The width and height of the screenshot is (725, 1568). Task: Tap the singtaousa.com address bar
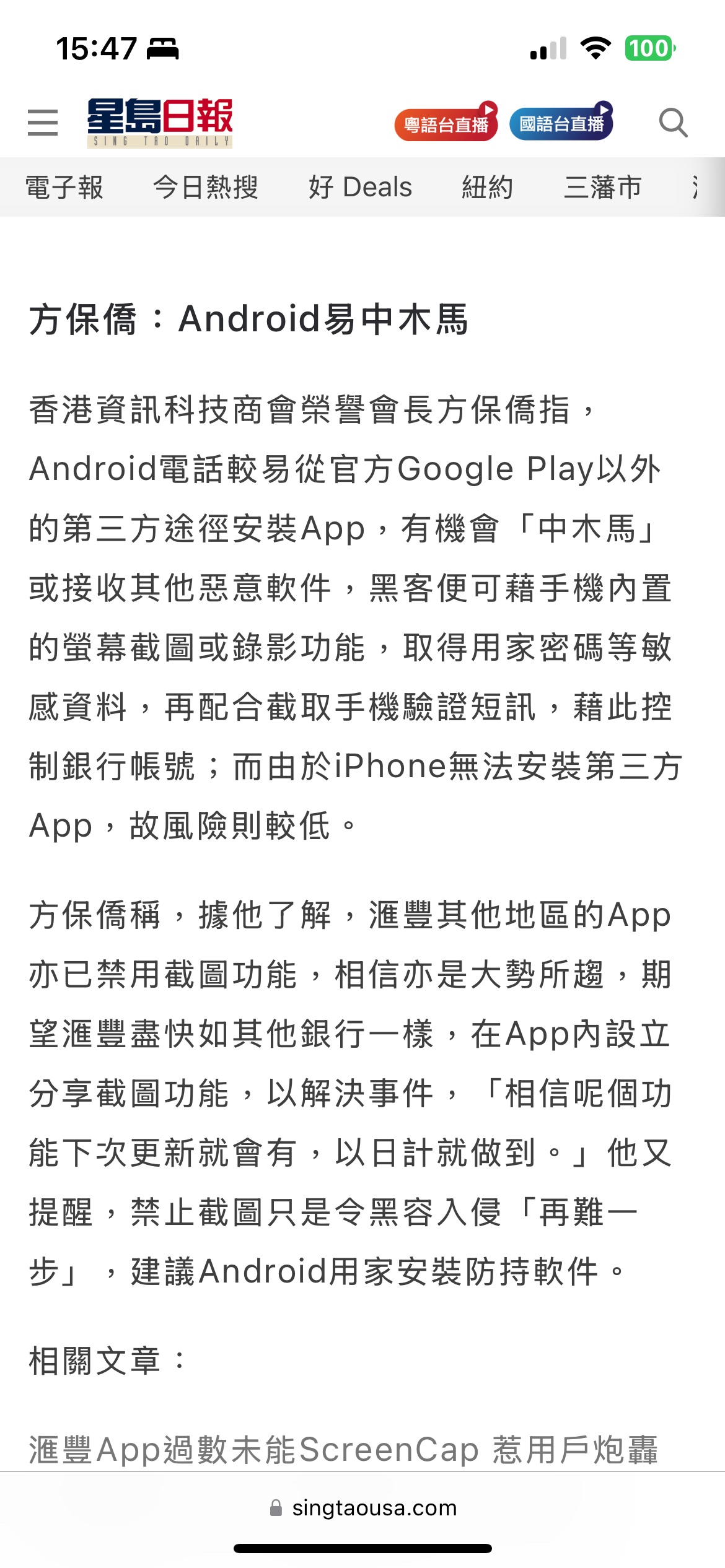[363, 1507]
